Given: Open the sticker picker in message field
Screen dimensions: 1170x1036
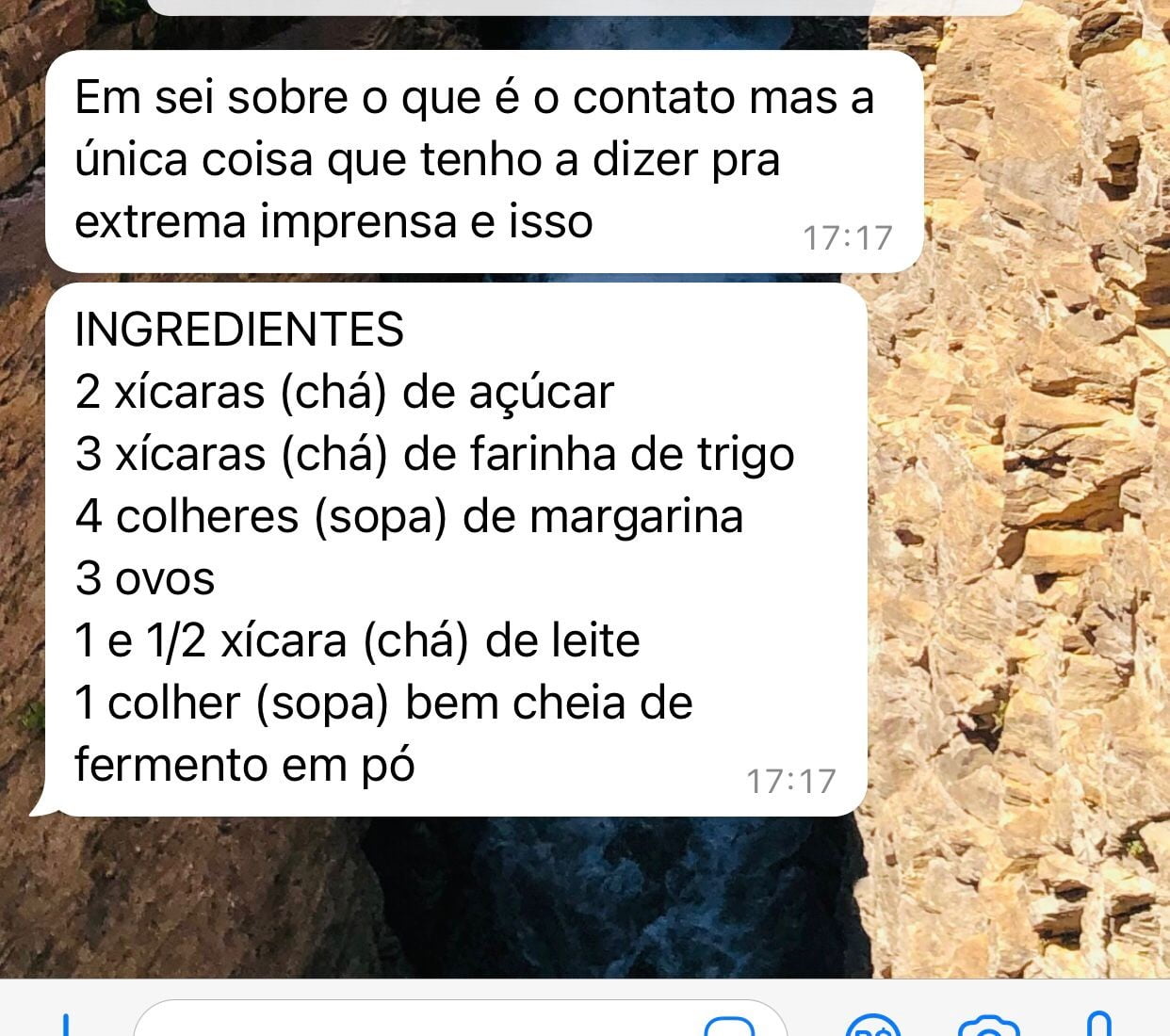Looking at the screenshot, I should click(728, 1027).
